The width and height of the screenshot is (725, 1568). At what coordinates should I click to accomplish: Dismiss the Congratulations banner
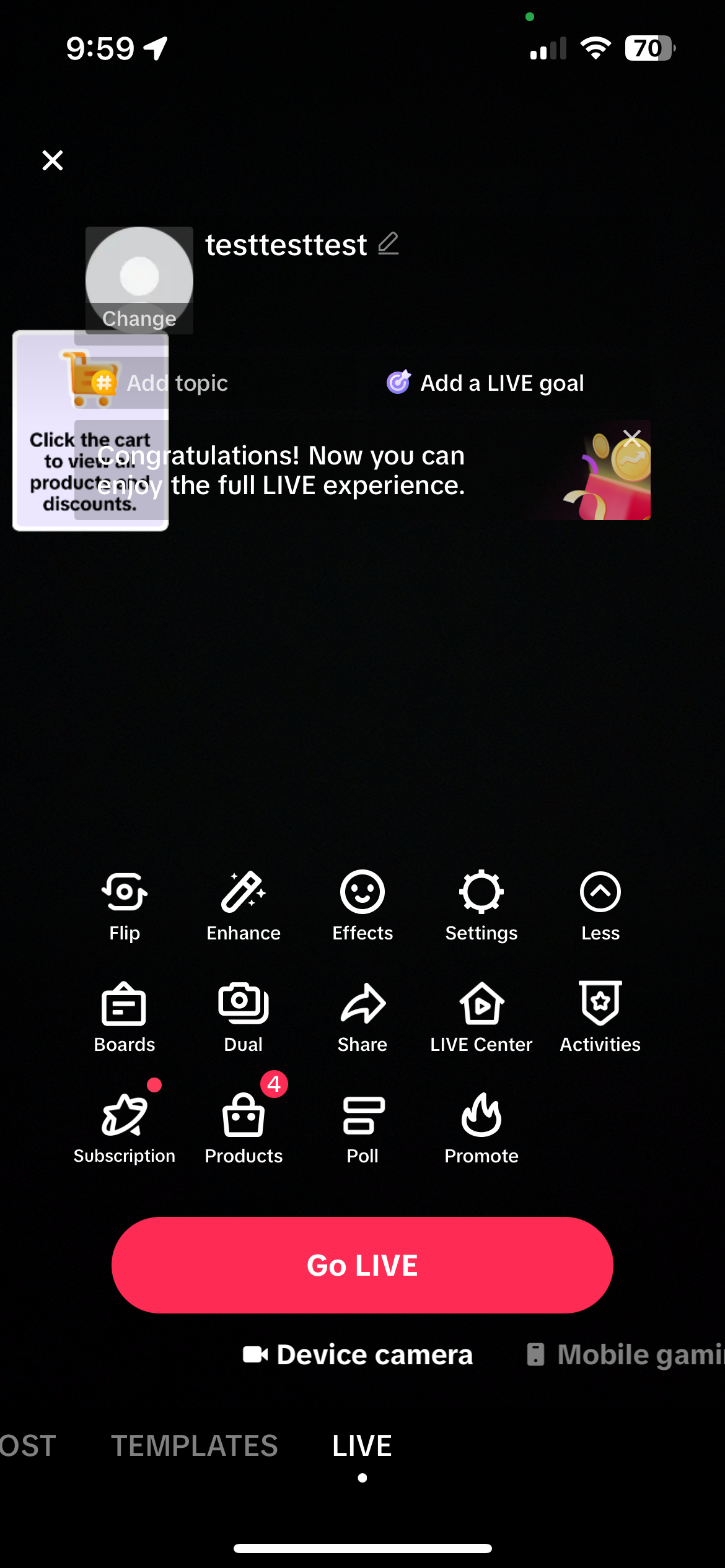pos(631,438)
